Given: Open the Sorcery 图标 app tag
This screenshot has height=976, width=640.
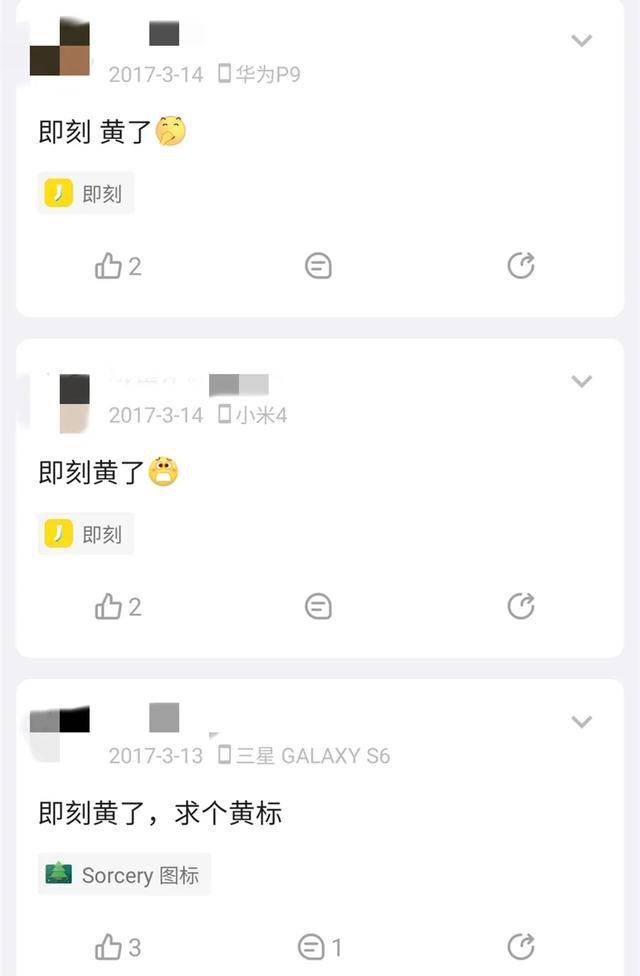Looking at the screenshot, I should (124, 874).
